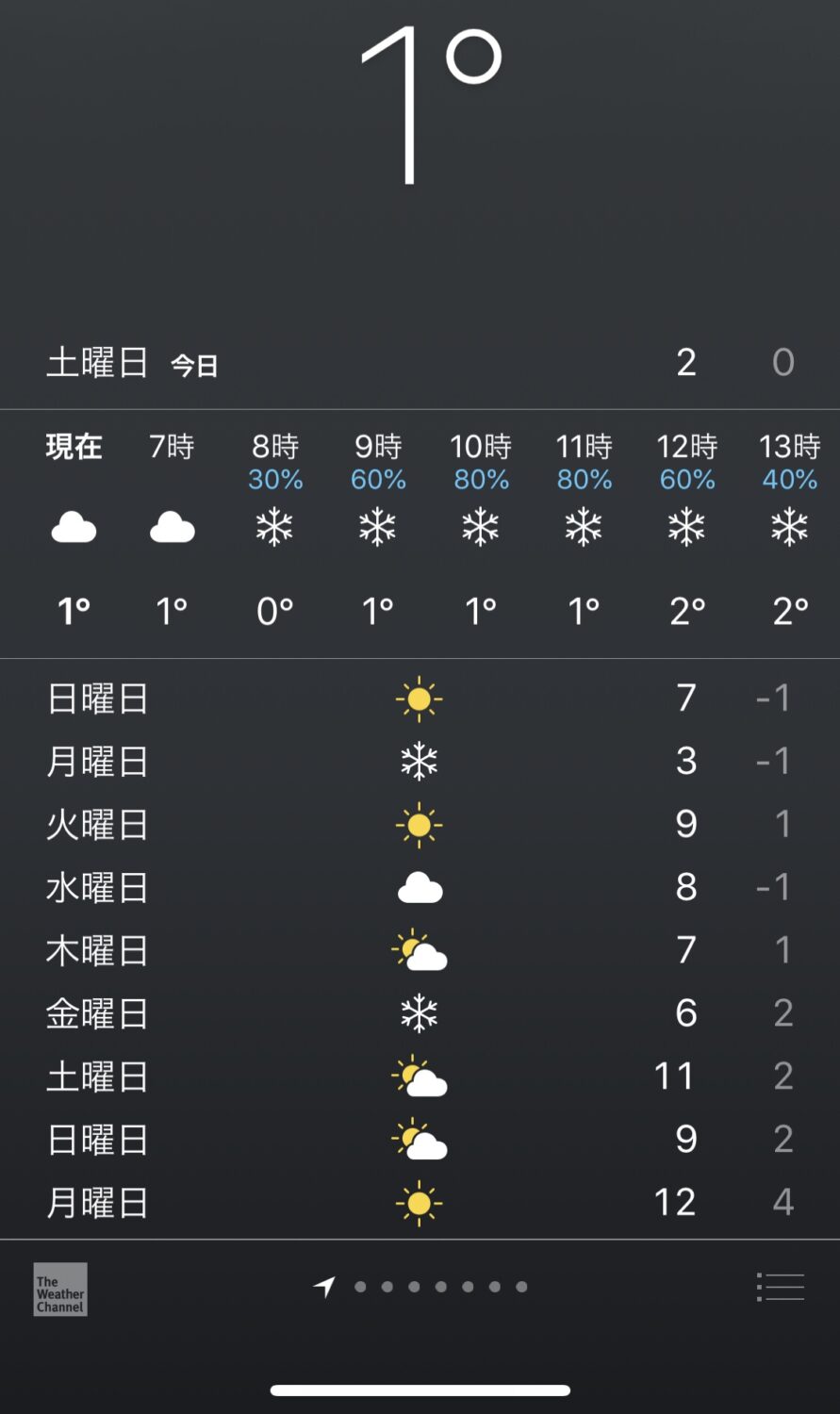This screenshot has width=840, height=1414.
Task: Open The Weather Channel link
Action: point(60,1289)
